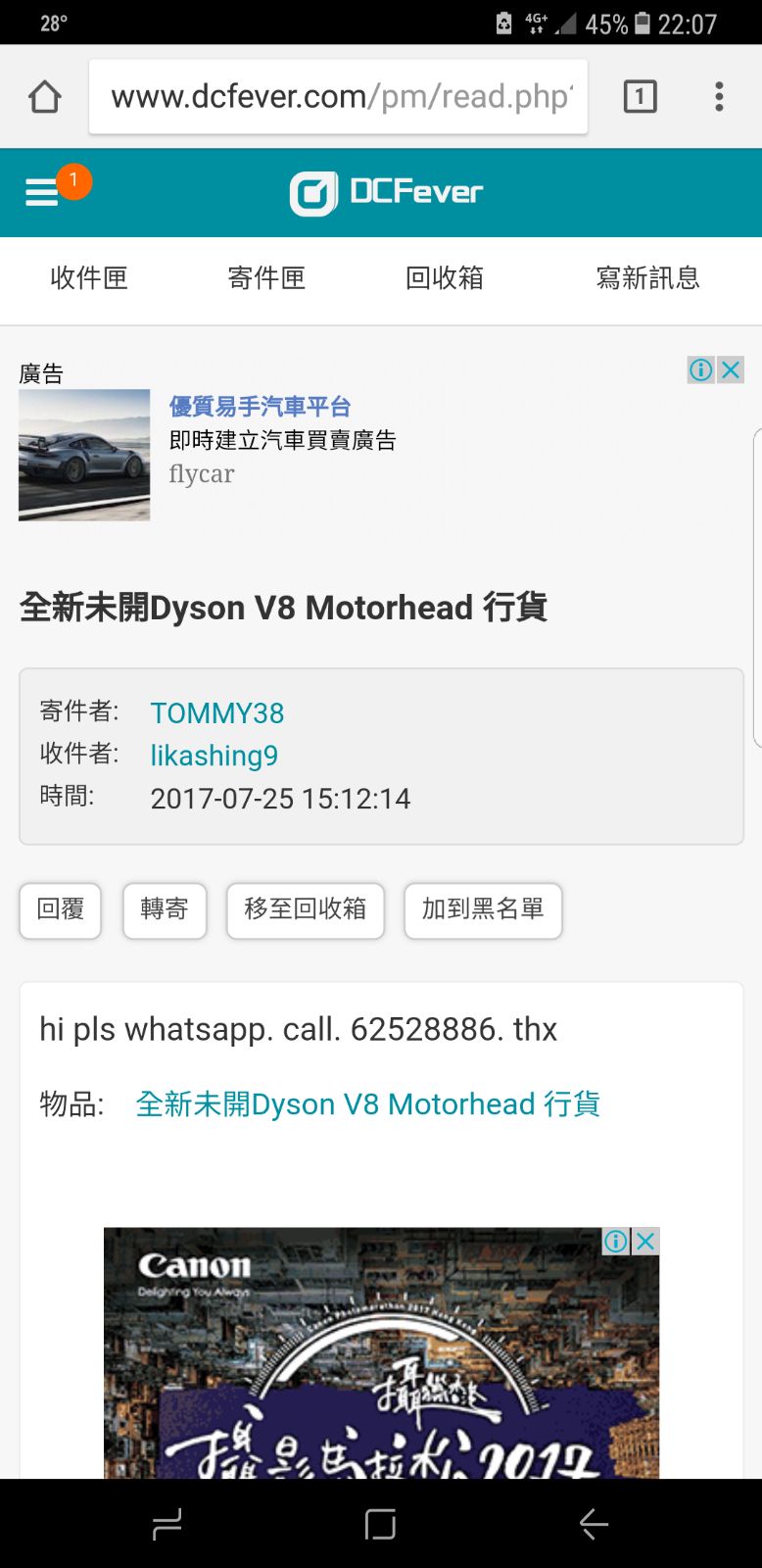Open the DCFever hamburger menu
This screenshot has width=762, height=1568.
42,192
